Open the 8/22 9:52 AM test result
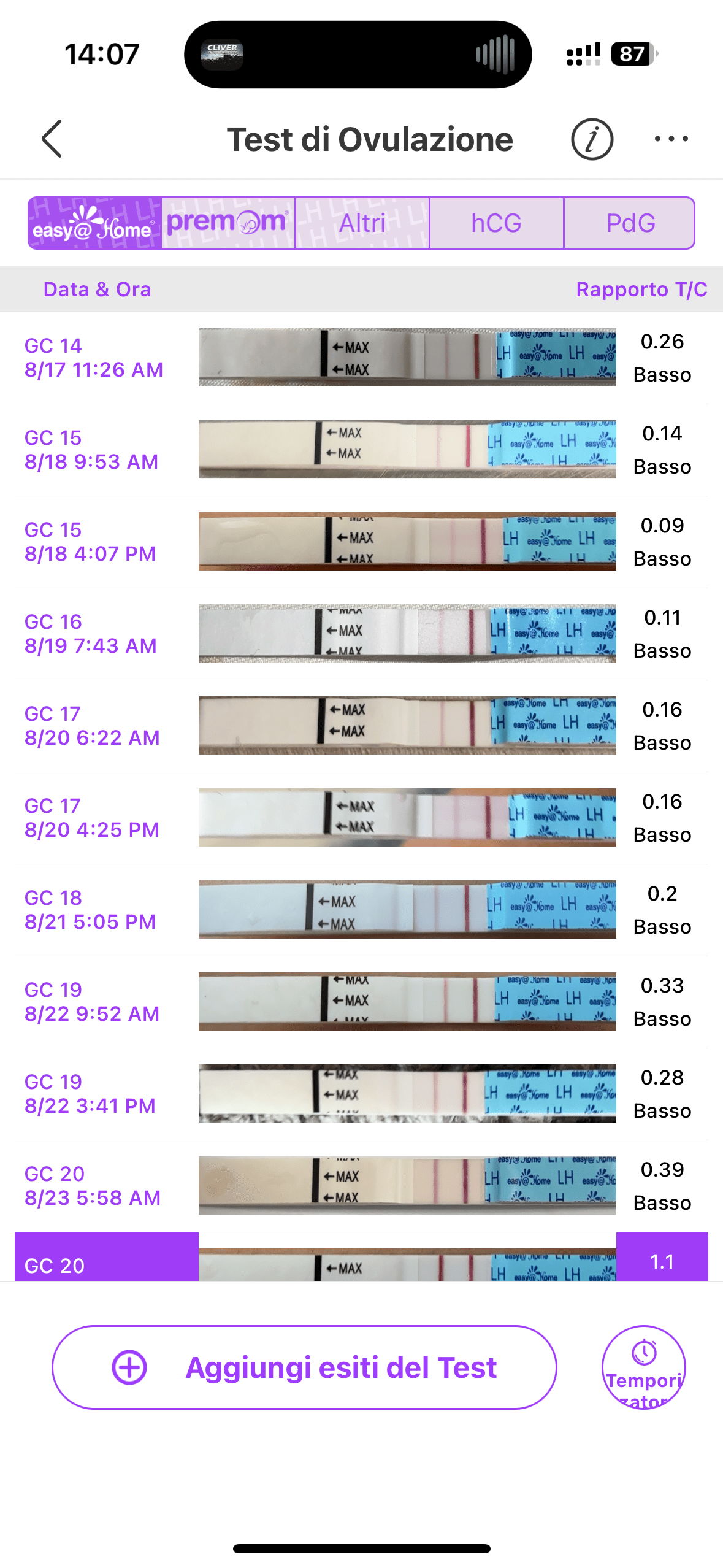This screenshot has height=1568, width=723. (361, 1002)
